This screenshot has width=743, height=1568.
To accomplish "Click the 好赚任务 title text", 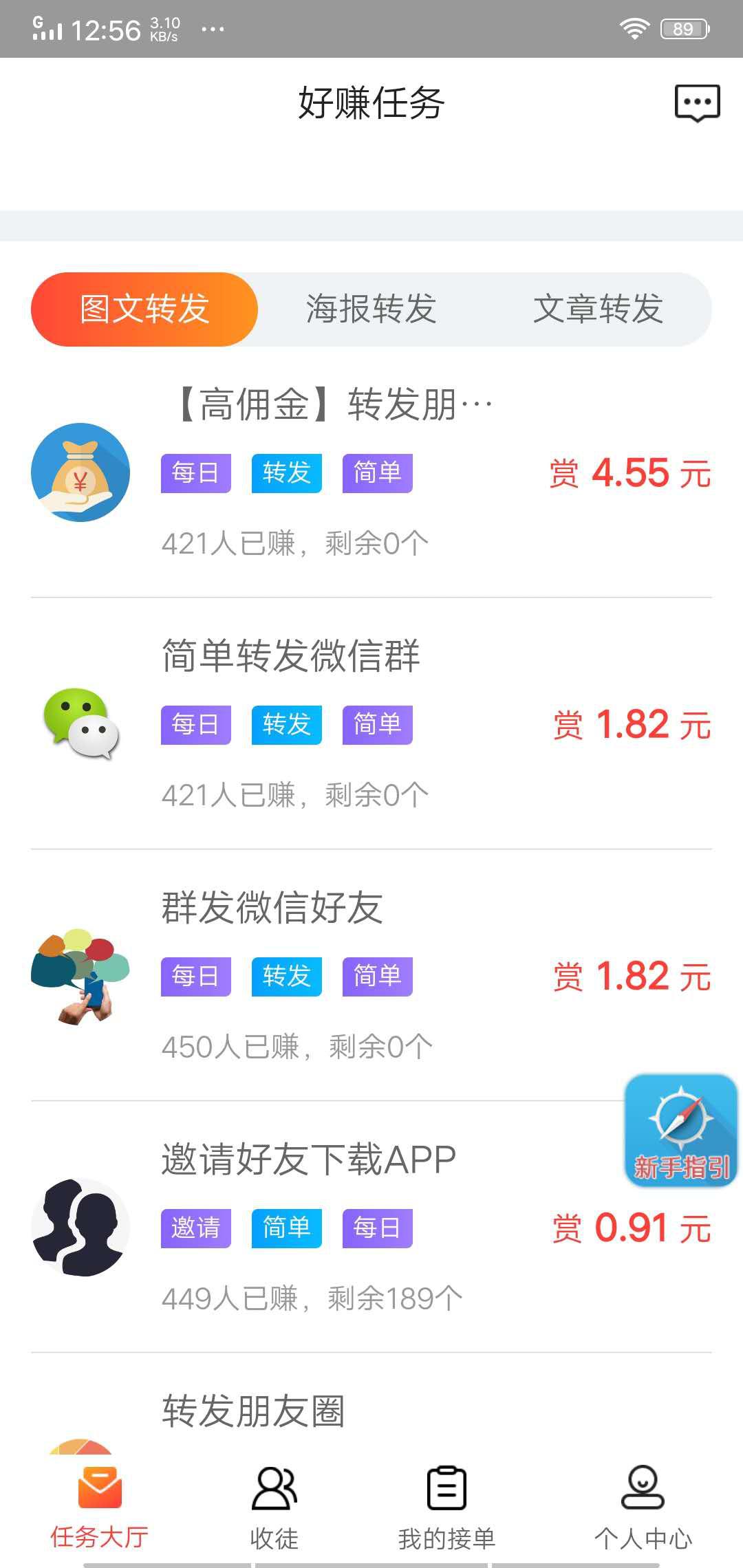I will [x=371, y=103].
